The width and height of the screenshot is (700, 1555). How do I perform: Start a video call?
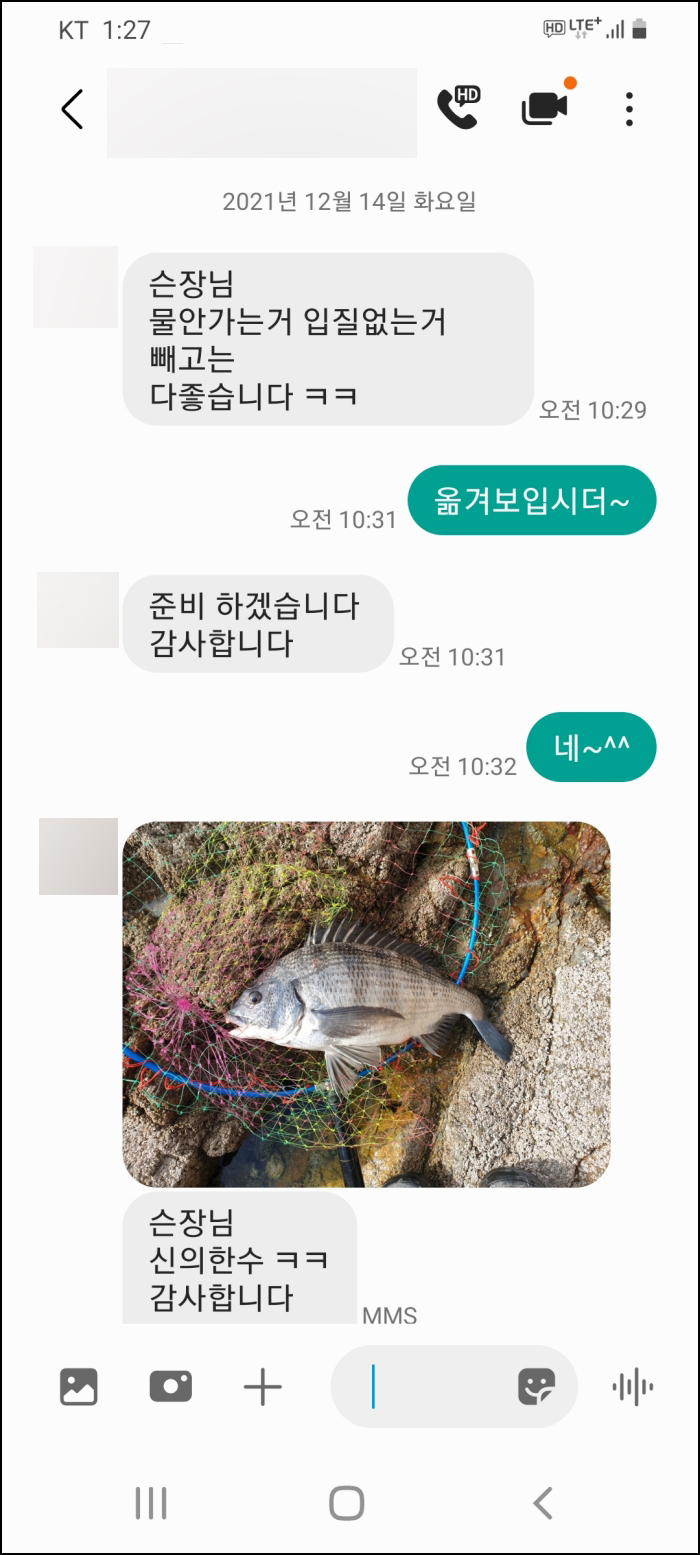545,108
